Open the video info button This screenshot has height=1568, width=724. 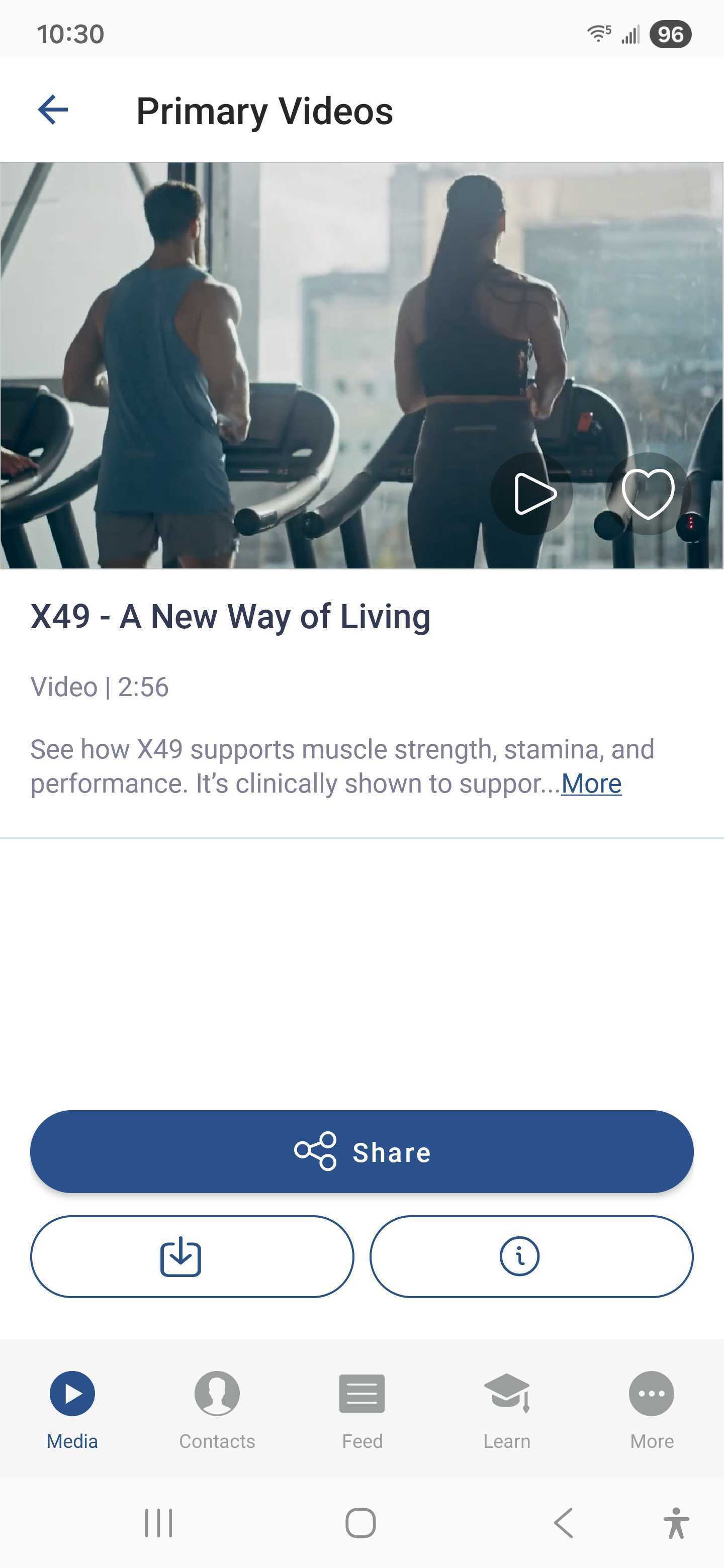531,1256
